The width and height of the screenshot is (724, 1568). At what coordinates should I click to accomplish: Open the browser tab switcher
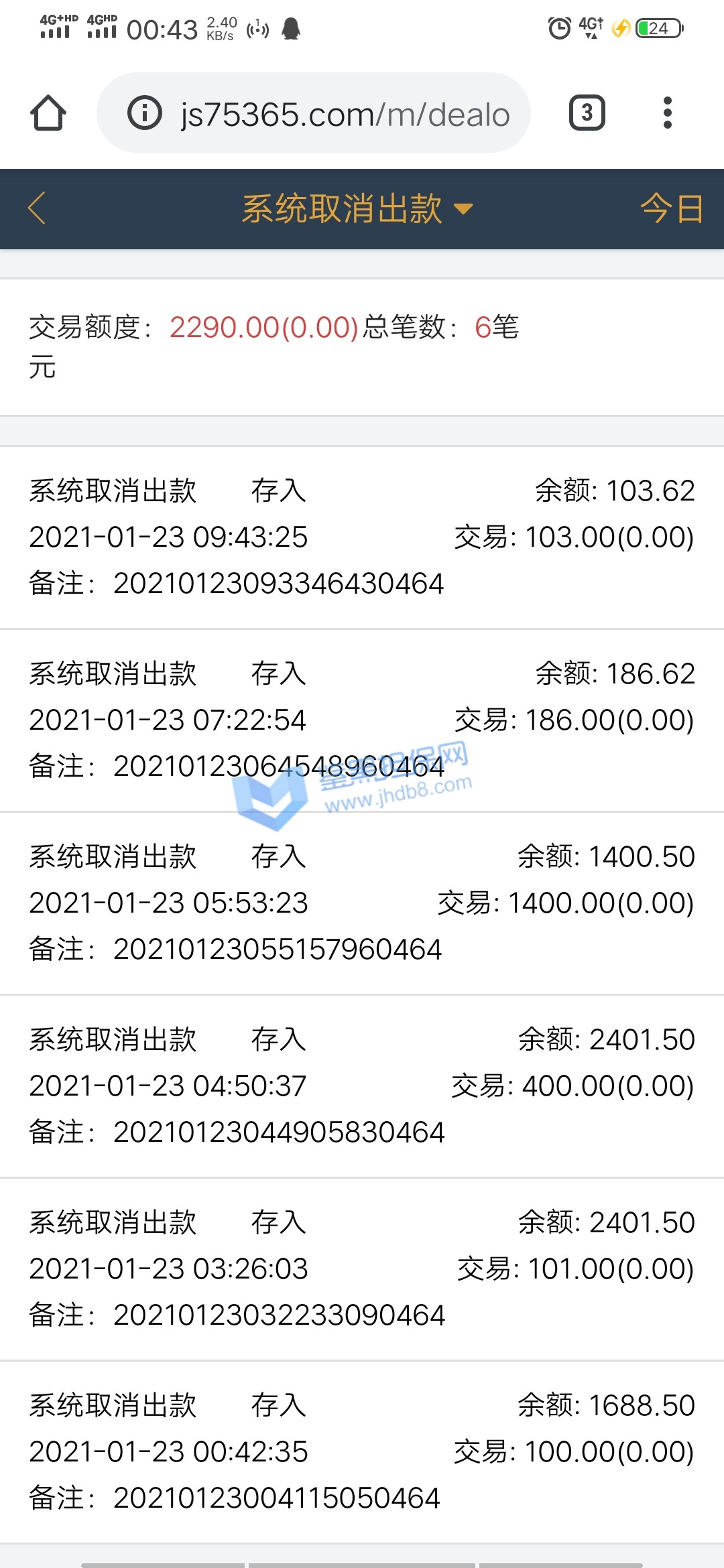pyautogui.click(x=587, y=113)
